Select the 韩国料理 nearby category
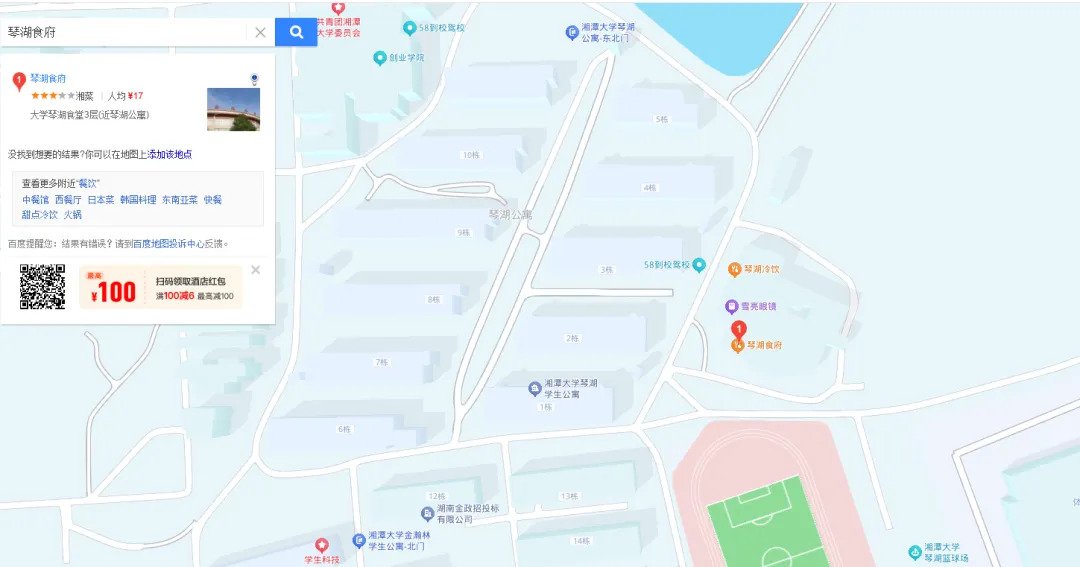Image resolution: width=1080 pixels, height=567 pixels. coord(138,200)
